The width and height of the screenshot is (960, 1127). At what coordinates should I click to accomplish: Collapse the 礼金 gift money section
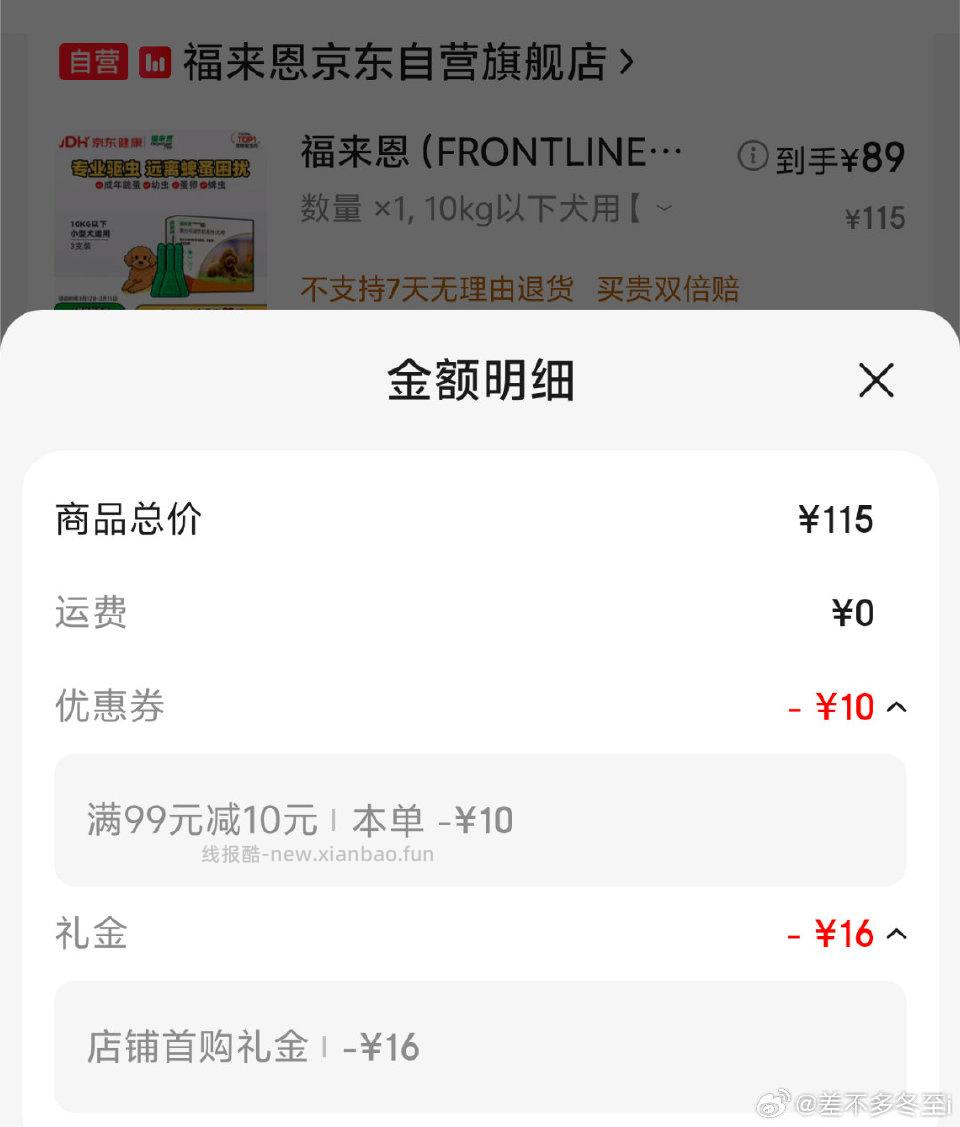tap(897, 933)
